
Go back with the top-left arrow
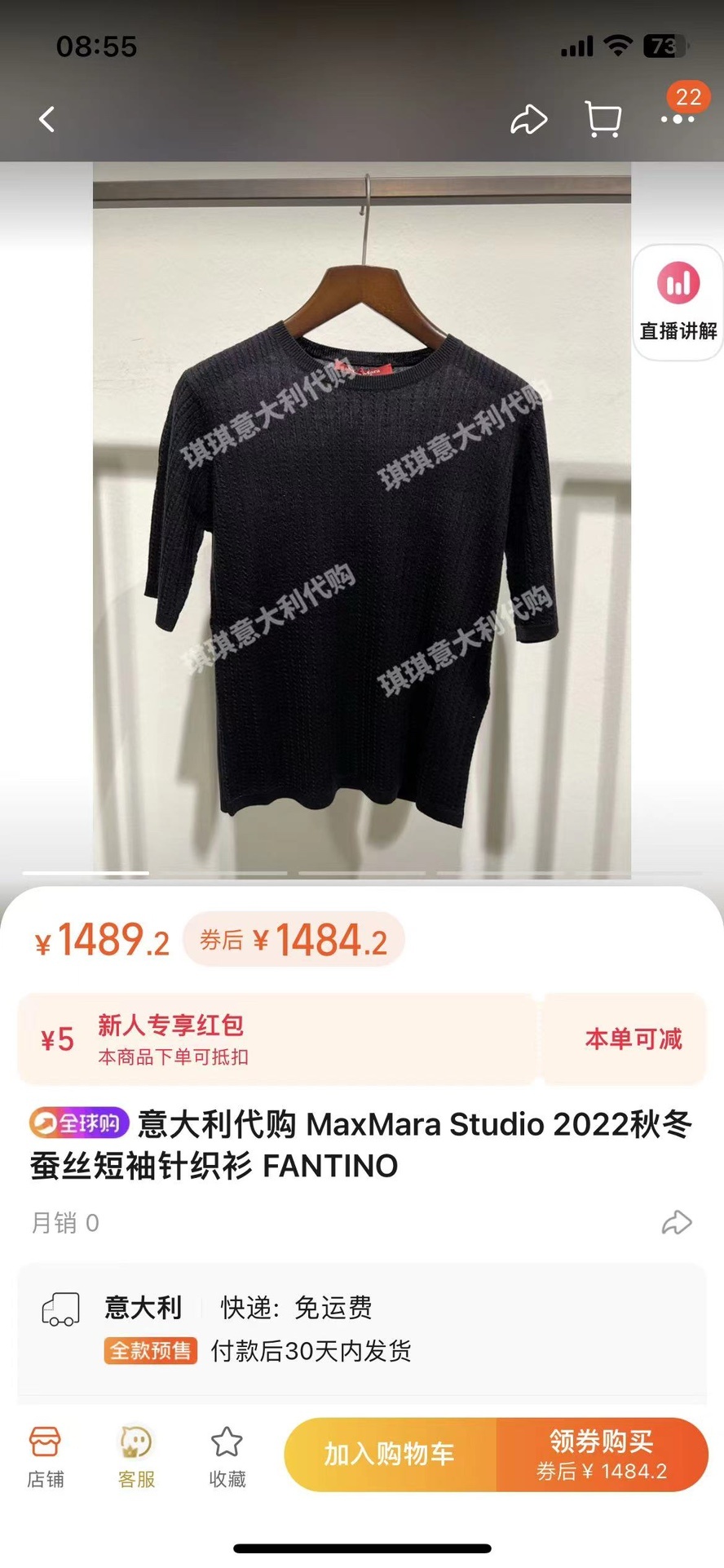coord(47,120)
